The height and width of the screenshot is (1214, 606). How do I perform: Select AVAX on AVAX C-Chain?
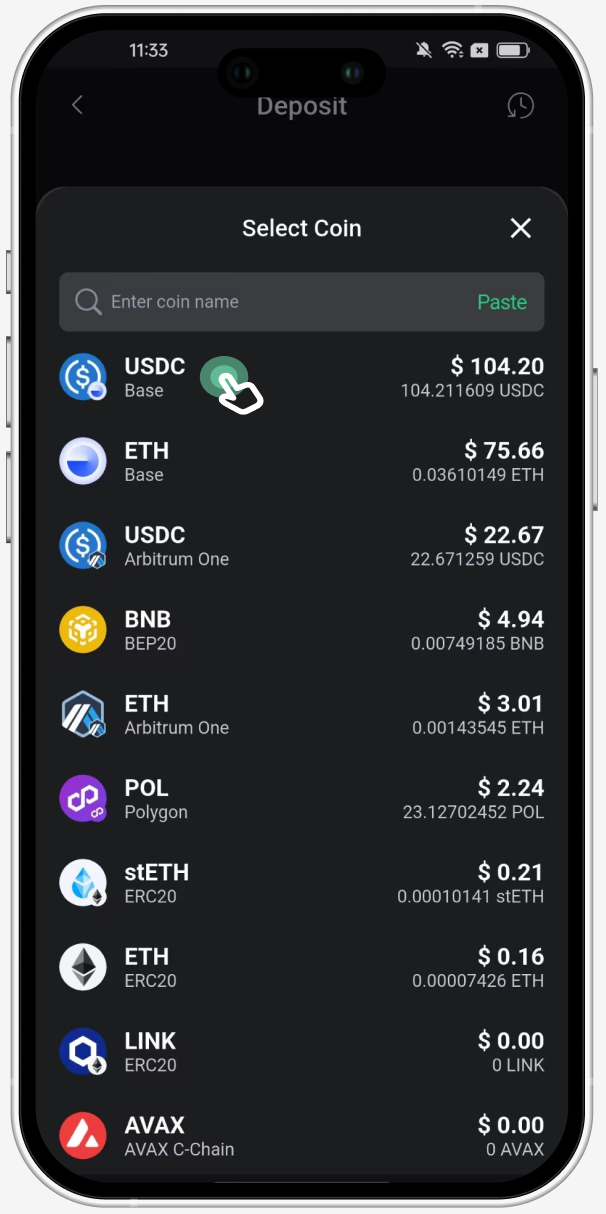pos(301,1136)
